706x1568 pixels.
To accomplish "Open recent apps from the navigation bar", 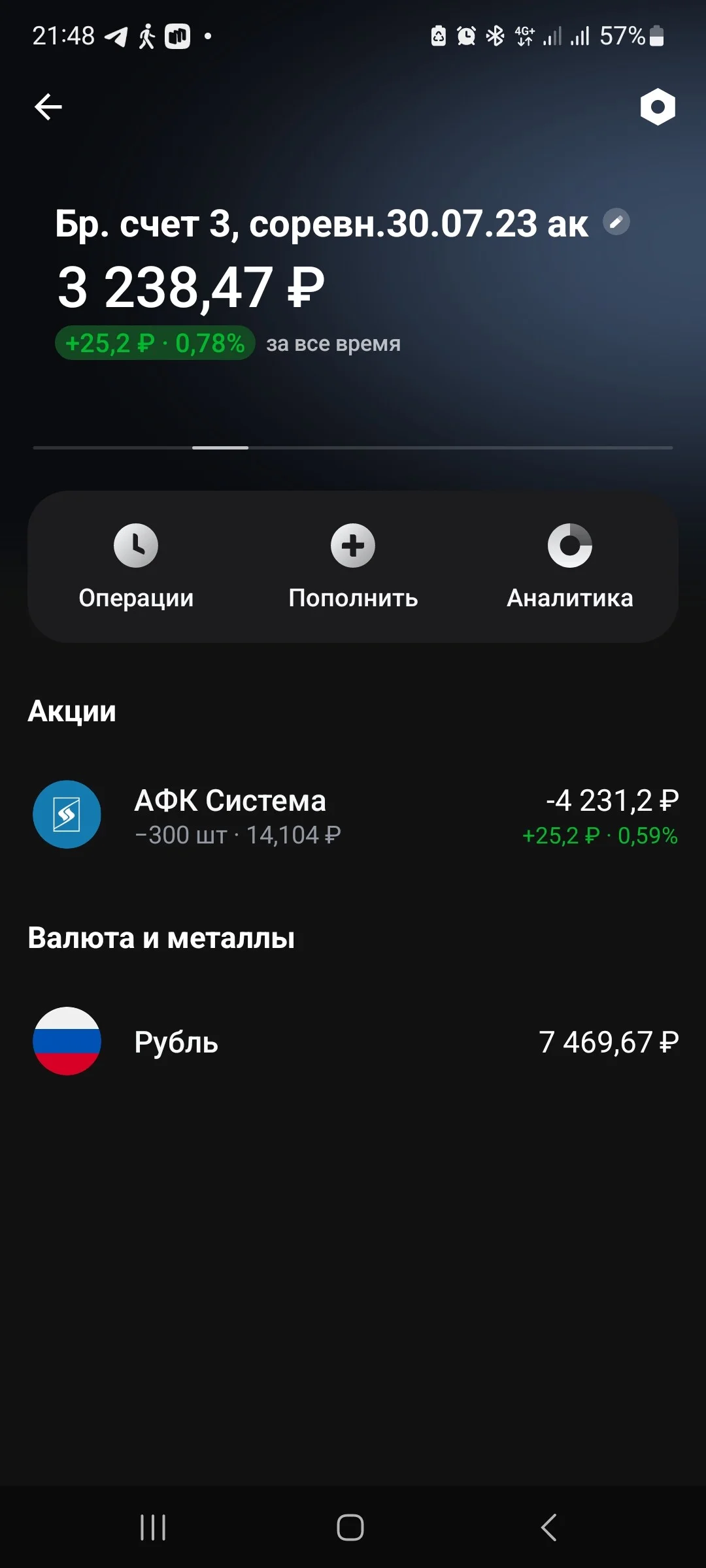I will 153,1527.
